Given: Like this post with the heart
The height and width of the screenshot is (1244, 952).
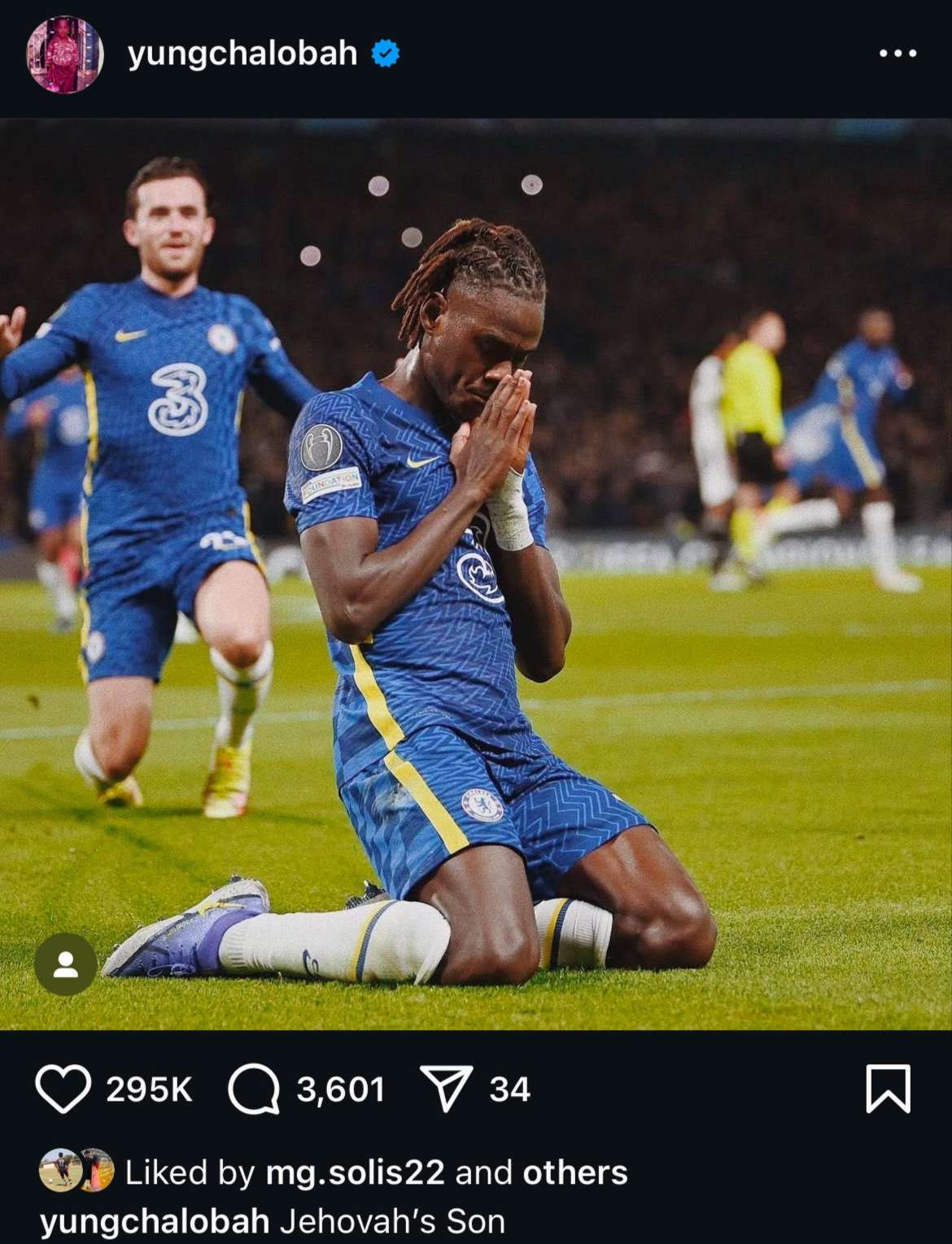Looking at the screenshot, I should (x=63, y=1089).
